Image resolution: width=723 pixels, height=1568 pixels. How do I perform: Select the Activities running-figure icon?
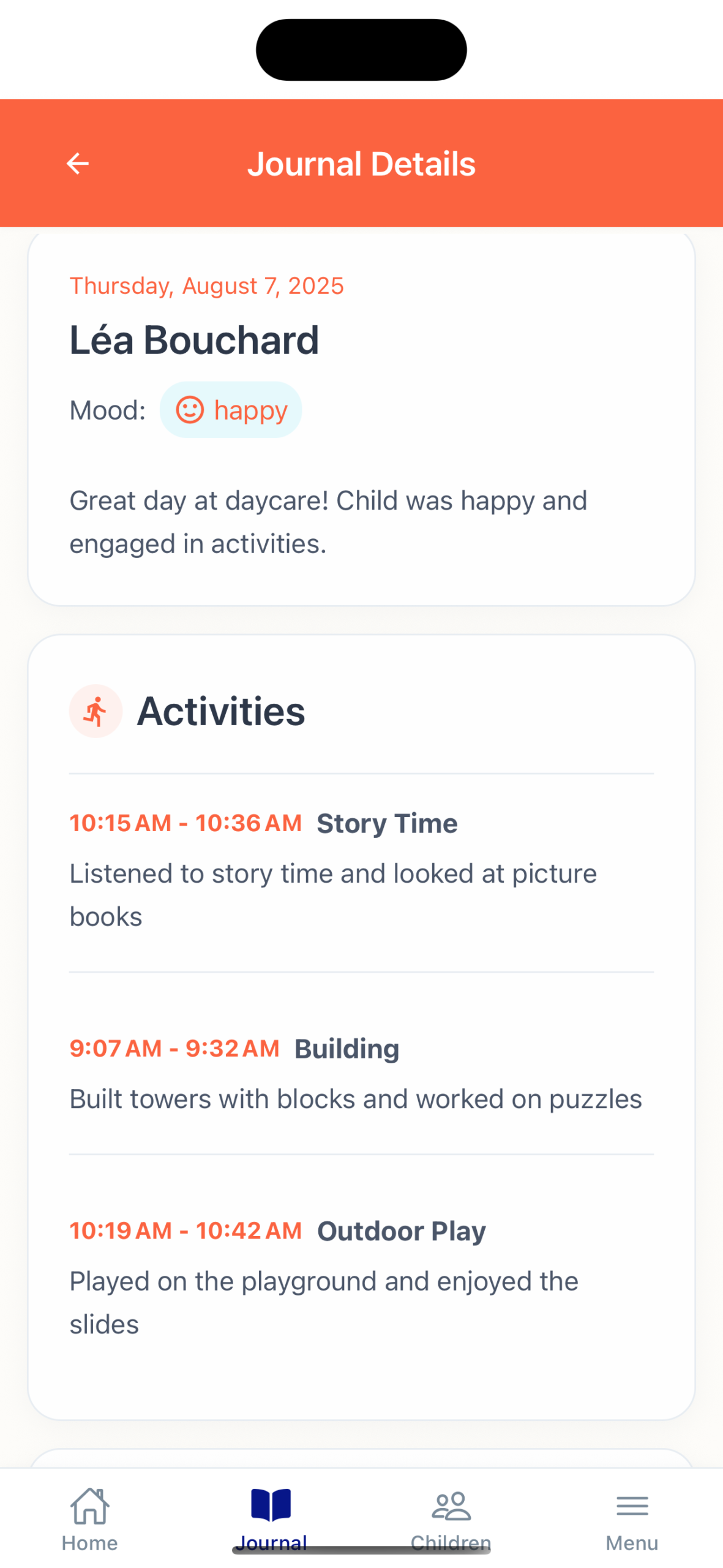[95, 711]
